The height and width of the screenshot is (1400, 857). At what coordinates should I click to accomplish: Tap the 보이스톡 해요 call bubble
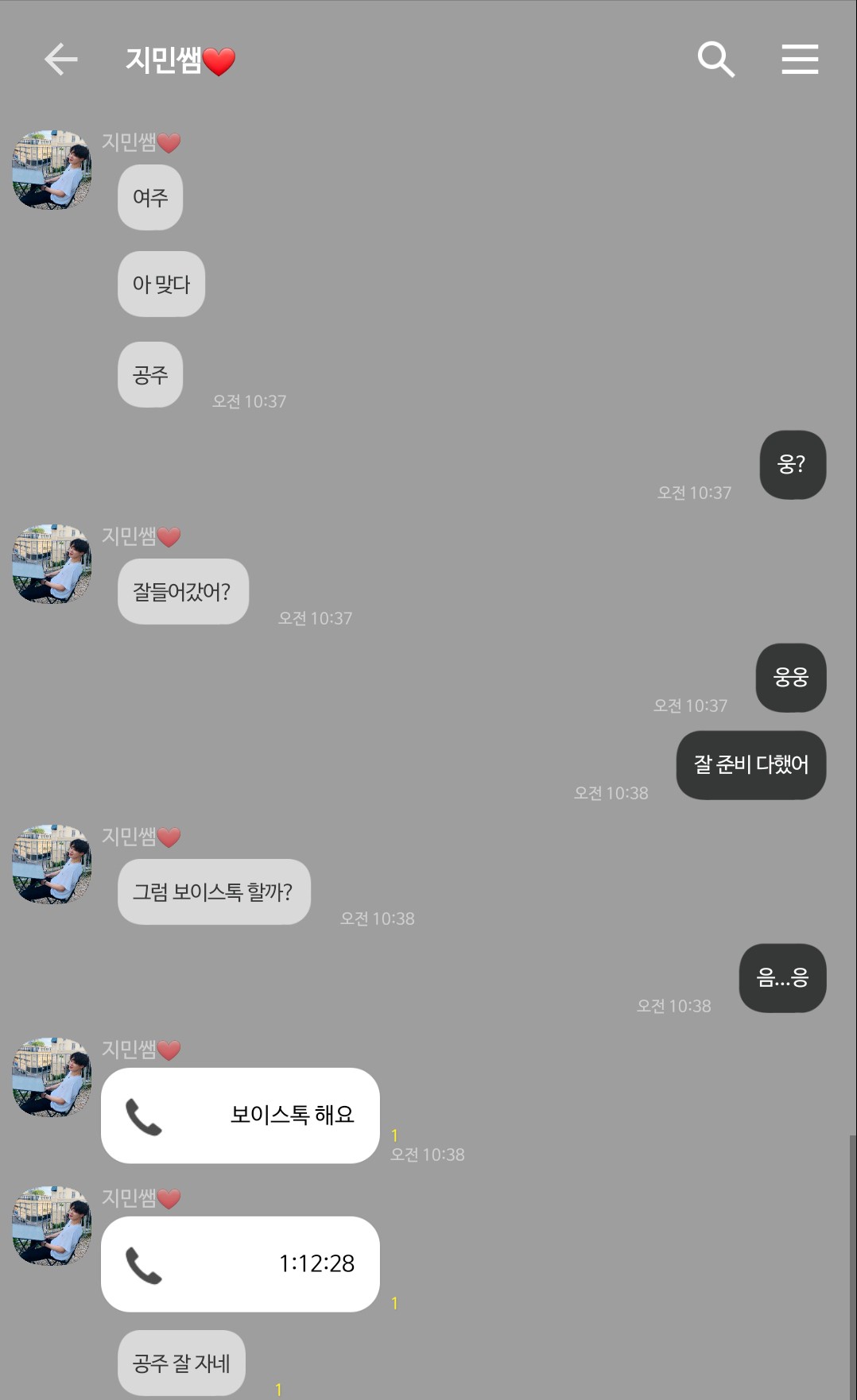(x=240, y=1116)
